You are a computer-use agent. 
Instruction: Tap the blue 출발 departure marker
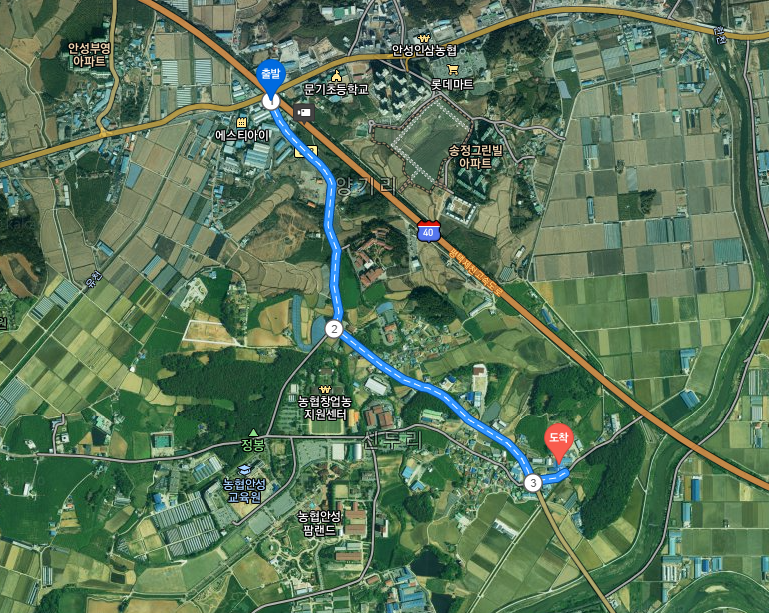tap(270, 74)
